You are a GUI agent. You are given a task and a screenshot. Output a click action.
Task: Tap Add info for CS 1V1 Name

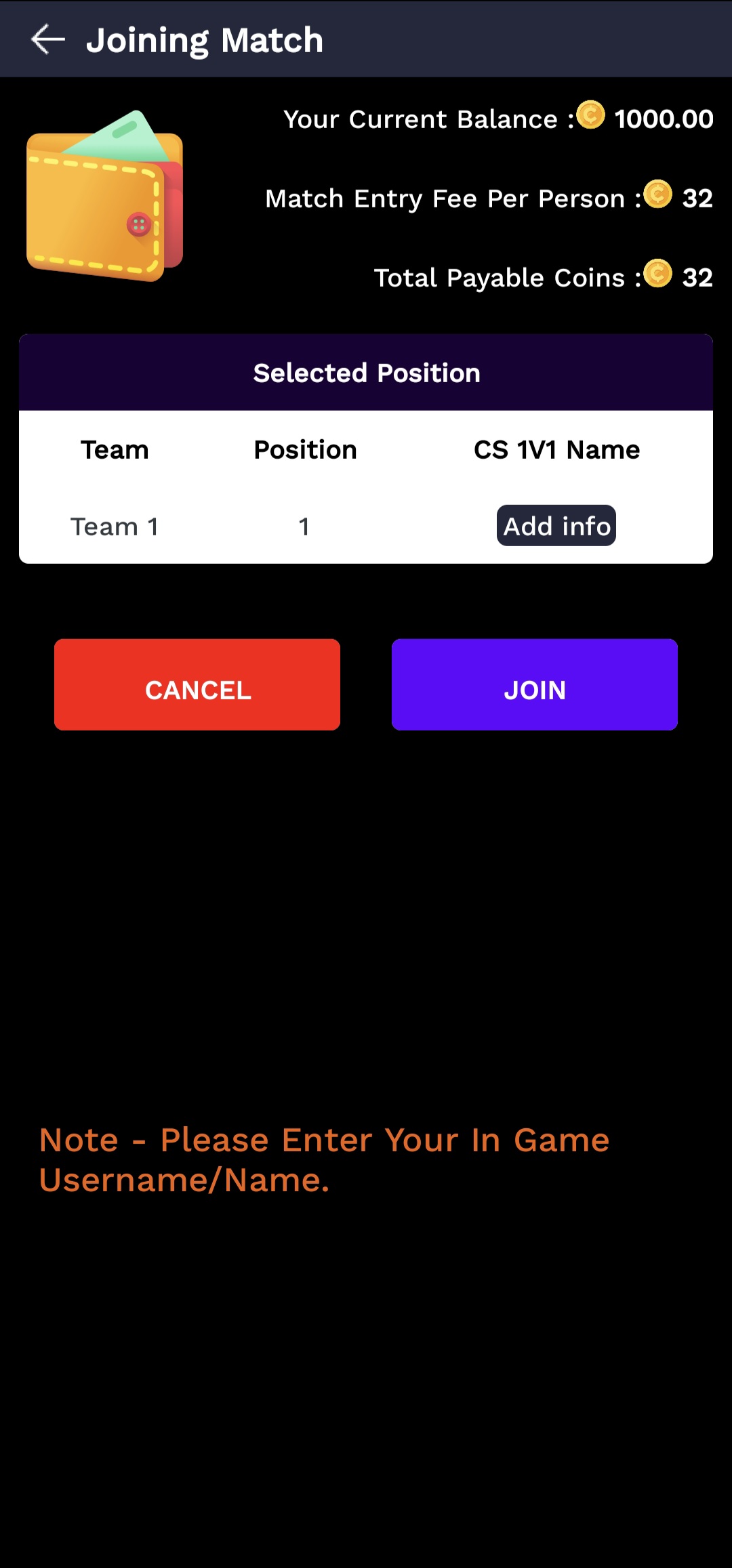coord(556,526)
